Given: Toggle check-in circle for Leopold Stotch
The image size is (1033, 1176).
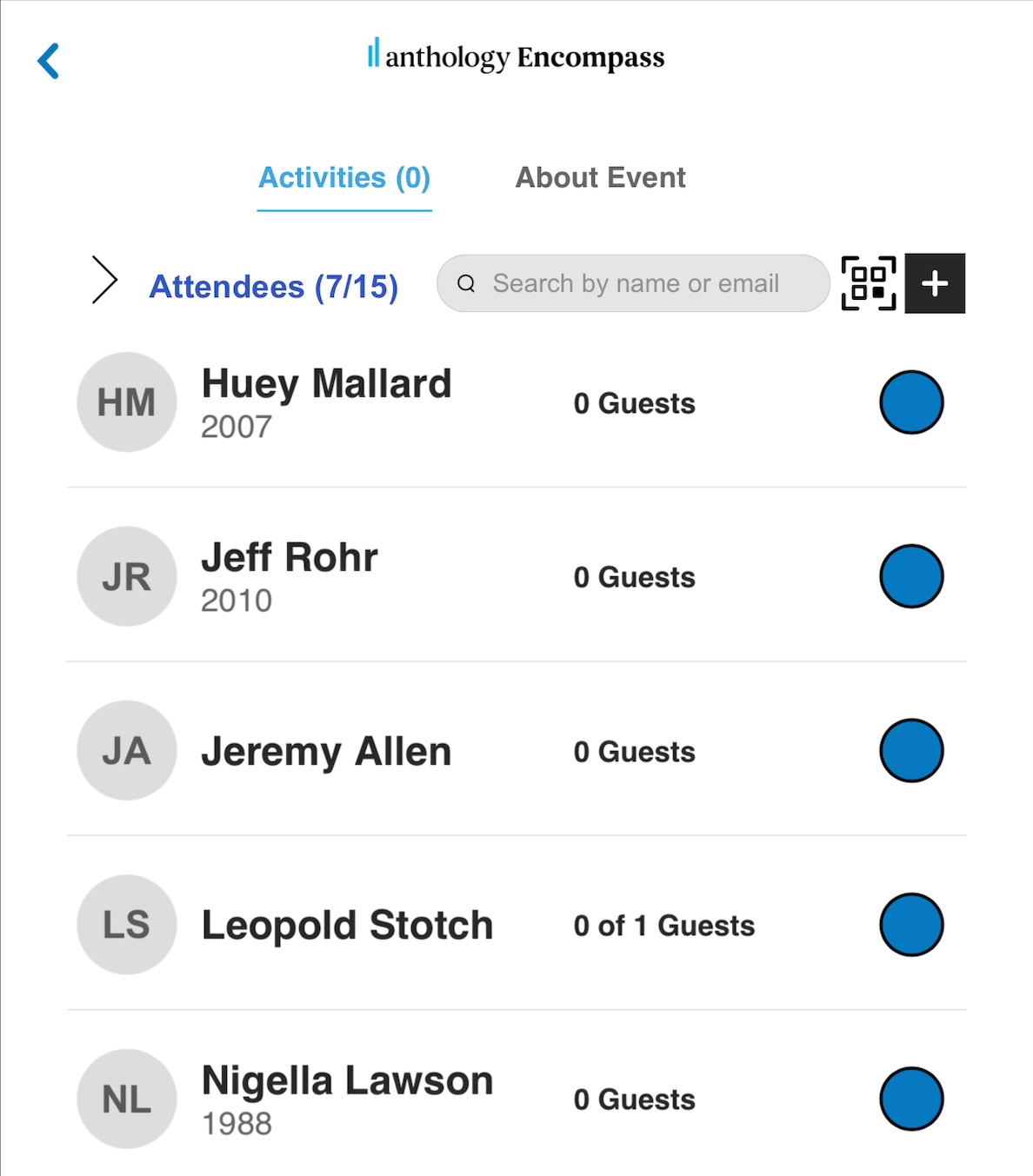Looking at the screenshot, I should [x=910, y=924].
